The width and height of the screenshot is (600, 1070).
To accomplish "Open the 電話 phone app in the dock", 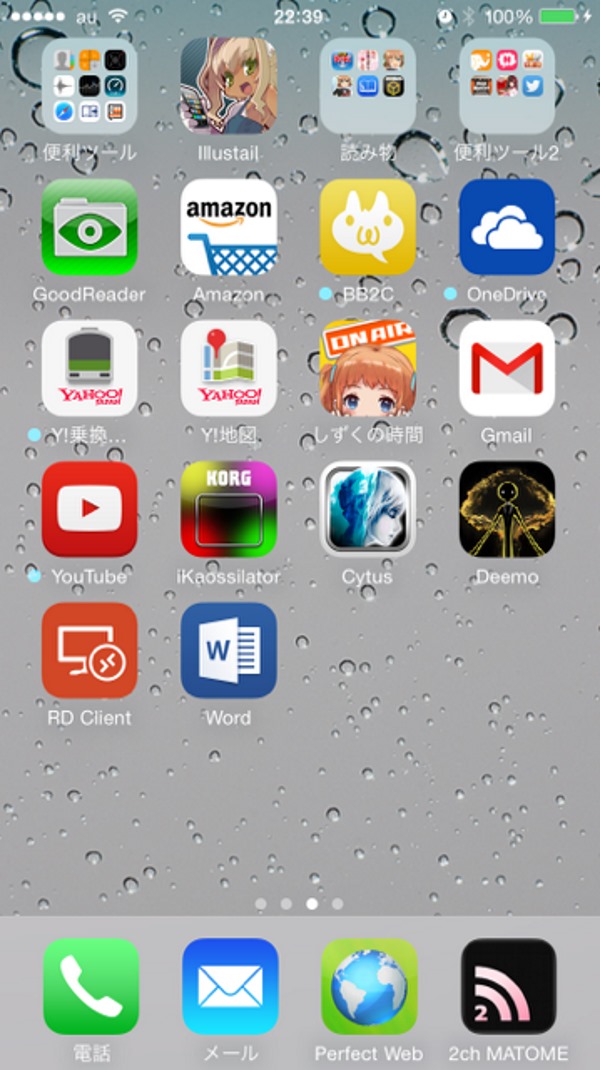I will point(91,986).
